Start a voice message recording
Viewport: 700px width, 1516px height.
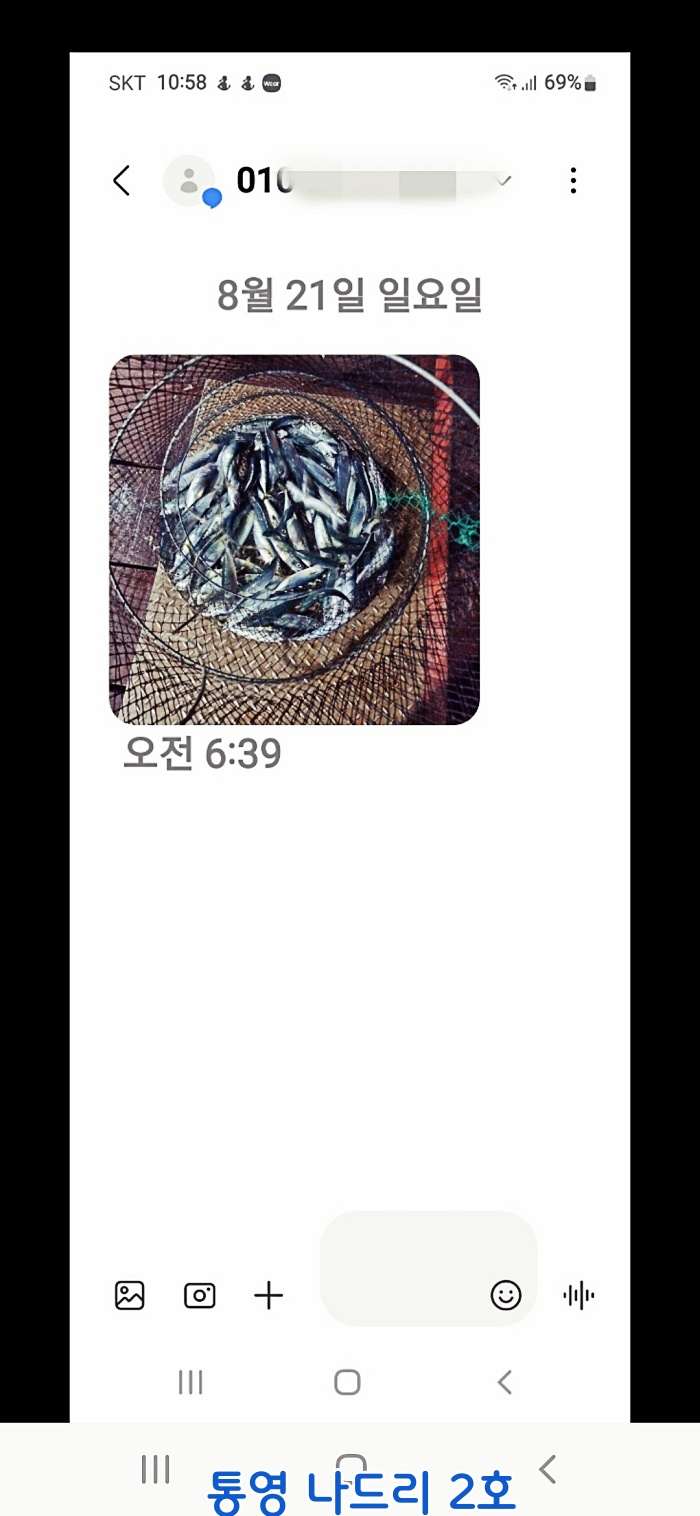[x=578, y=1296]
